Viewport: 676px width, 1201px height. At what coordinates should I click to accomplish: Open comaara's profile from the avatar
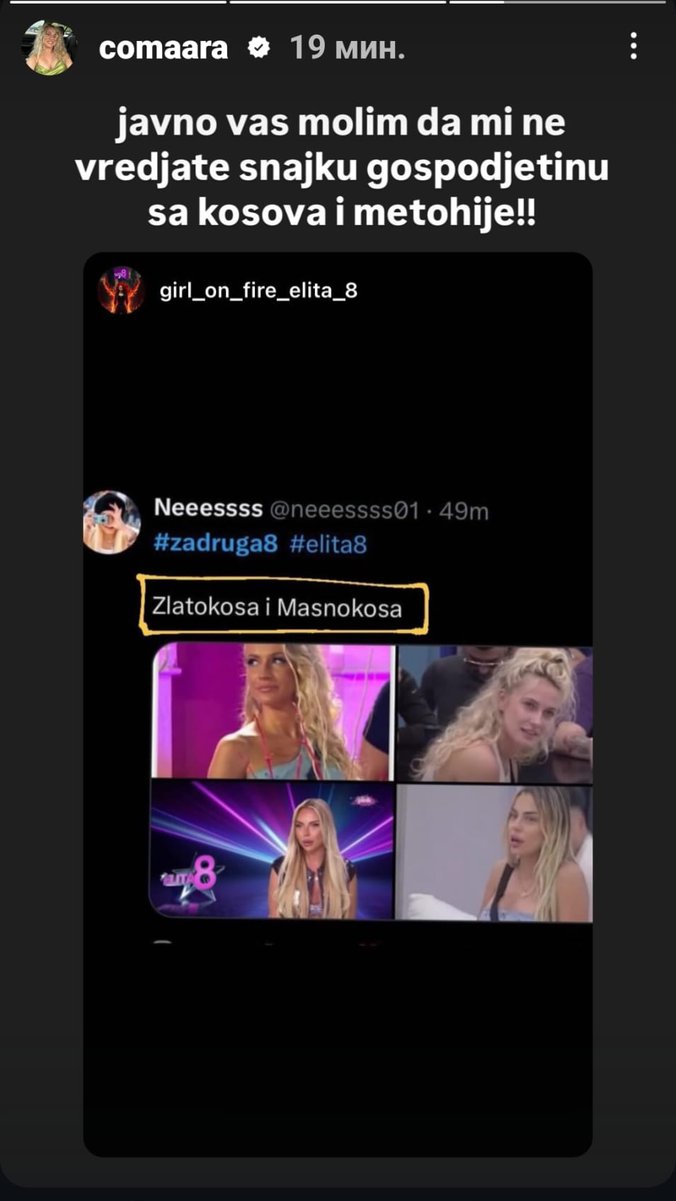[49, 48]
